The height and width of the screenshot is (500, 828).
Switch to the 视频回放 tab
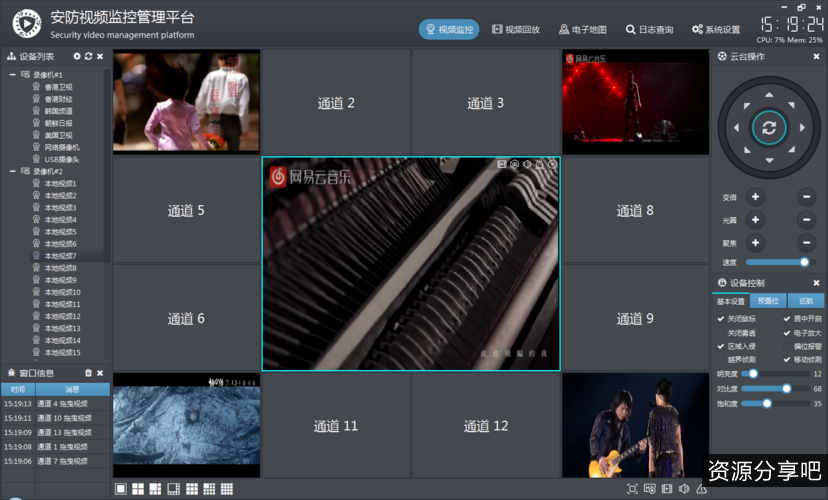516,29
